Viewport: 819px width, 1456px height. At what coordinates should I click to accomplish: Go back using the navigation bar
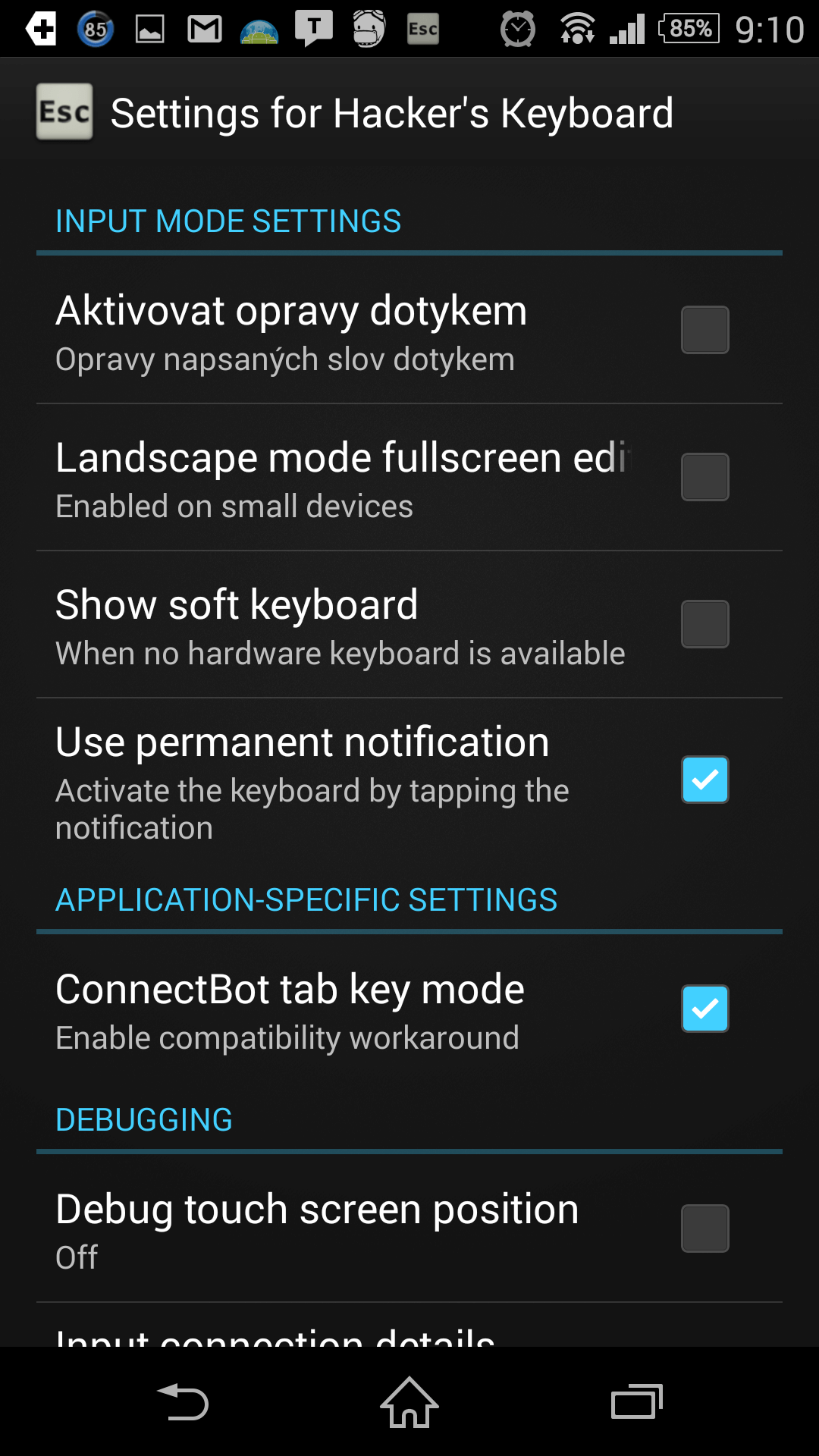182,1401
